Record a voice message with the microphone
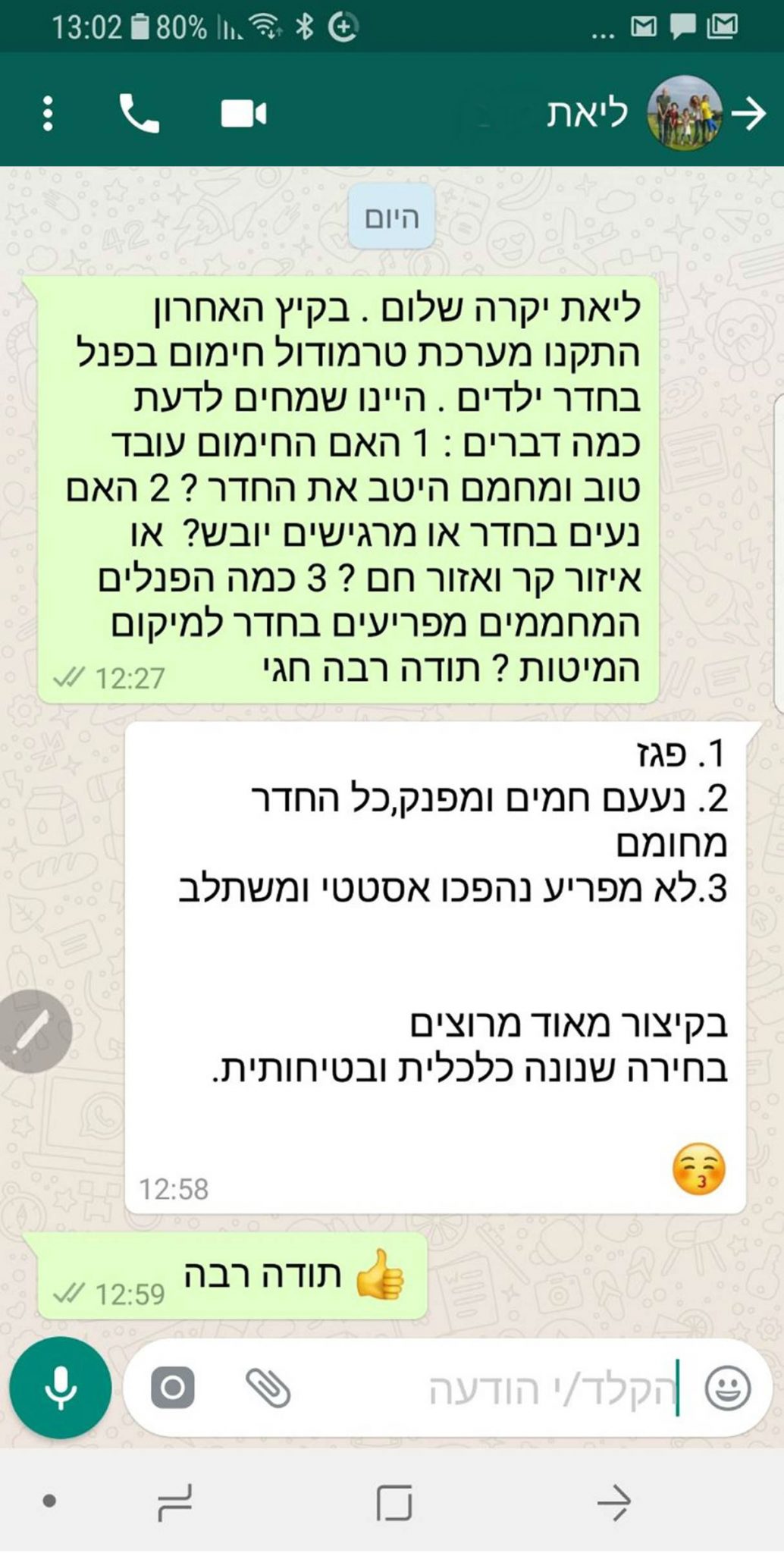The width and height of the screenshot is (784, 1553). tap(61, 1387)
